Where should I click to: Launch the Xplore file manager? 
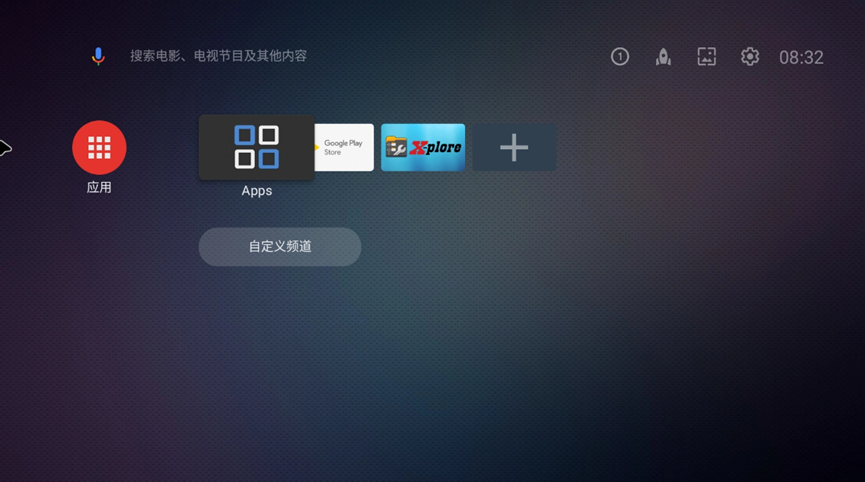[x=423, y=148]
